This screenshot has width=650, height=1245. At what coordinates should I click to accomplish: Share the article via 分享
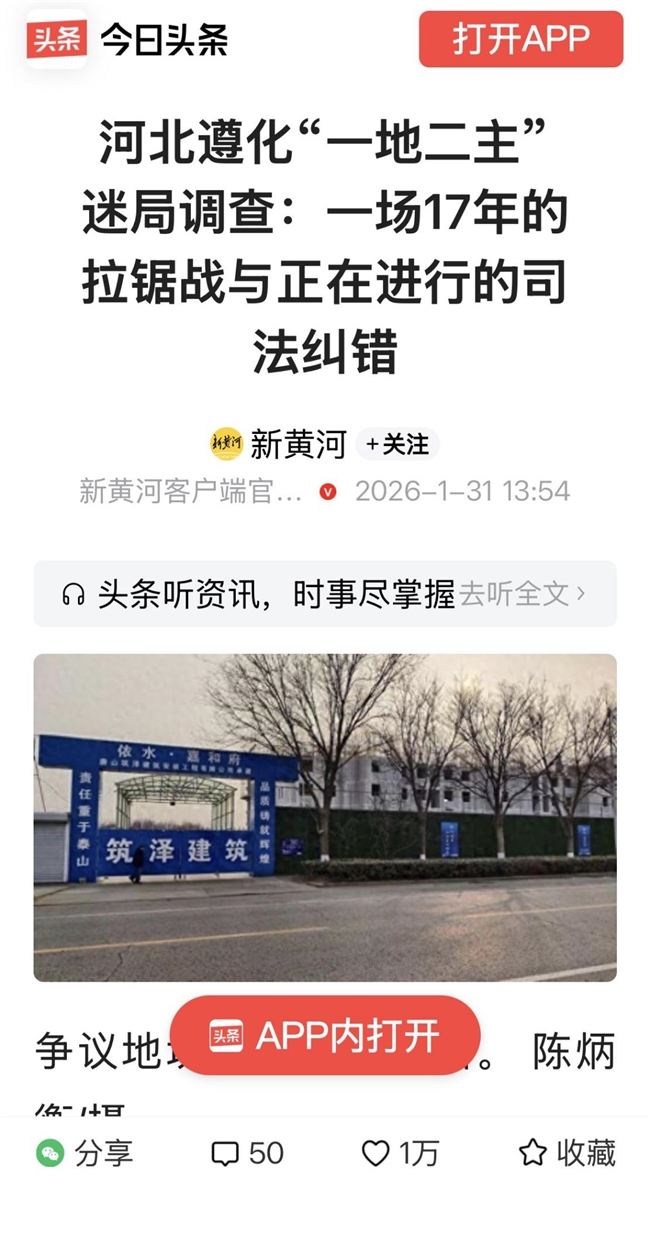[x=85, y=1153]
